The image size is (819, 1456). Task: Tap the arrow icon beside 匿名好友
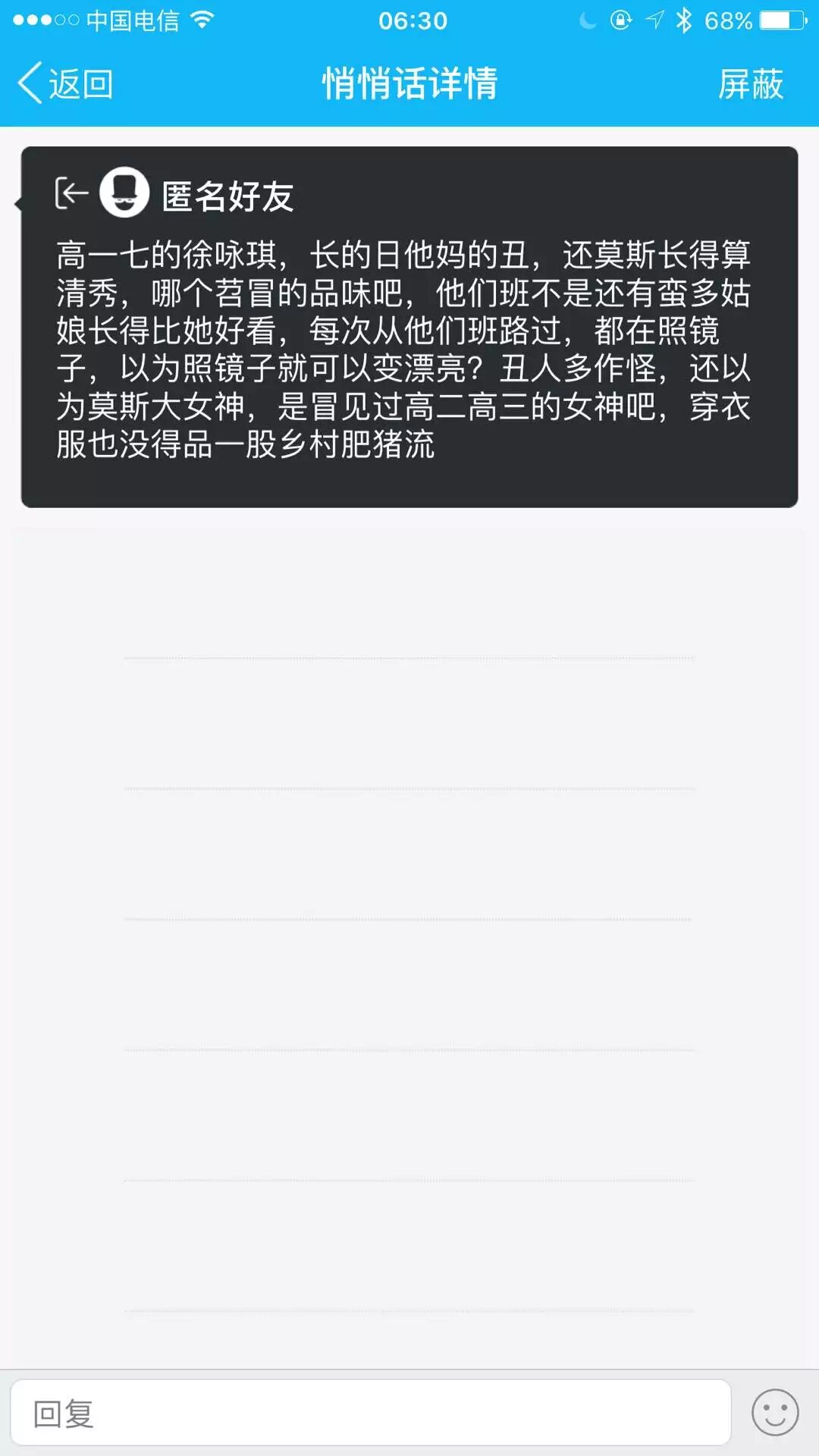click(x=71, y=193)
